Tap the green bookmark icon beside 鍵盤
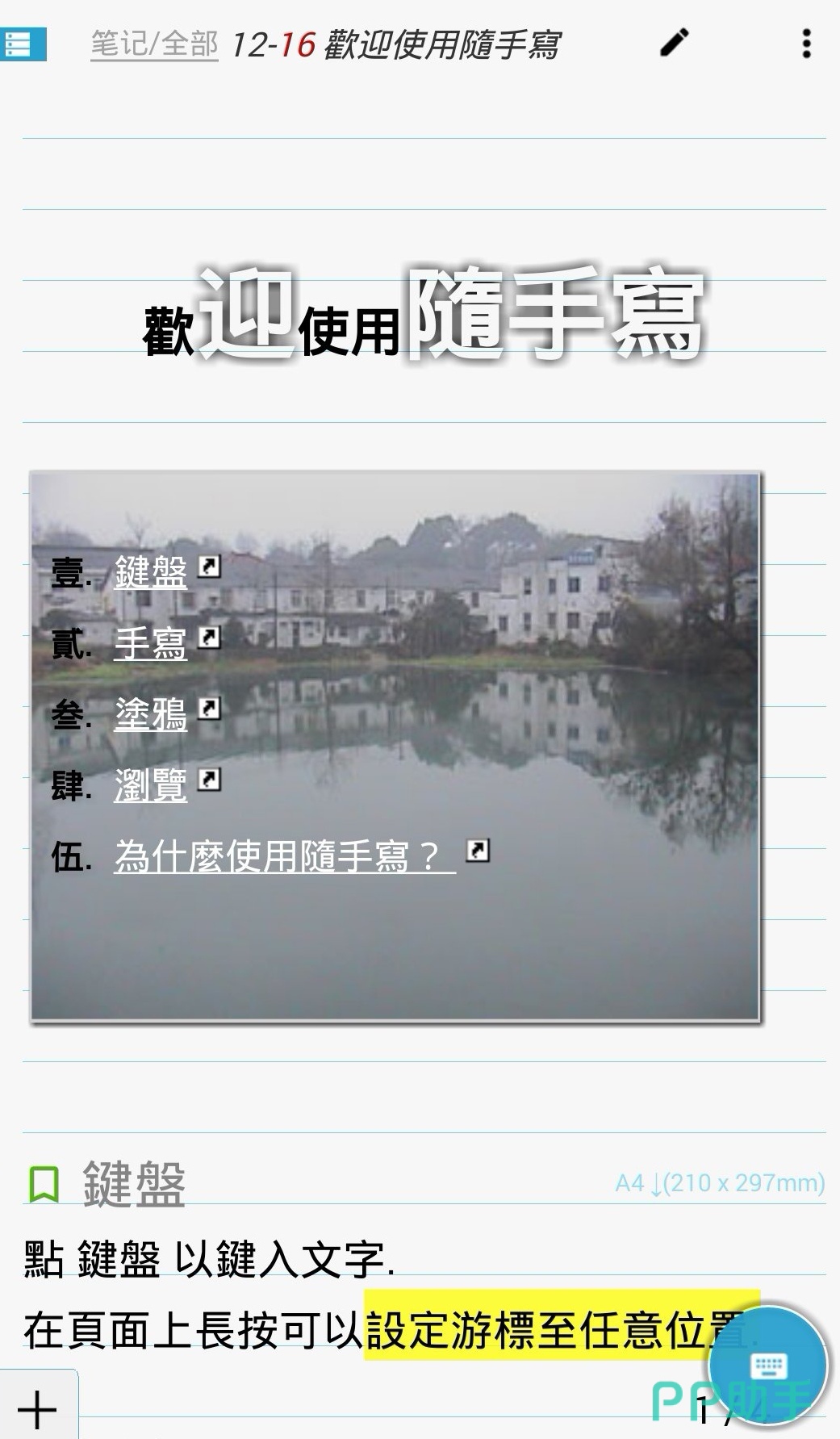Image resolution: width=840 pixels, height=1439 pixels. [44, 1184]
